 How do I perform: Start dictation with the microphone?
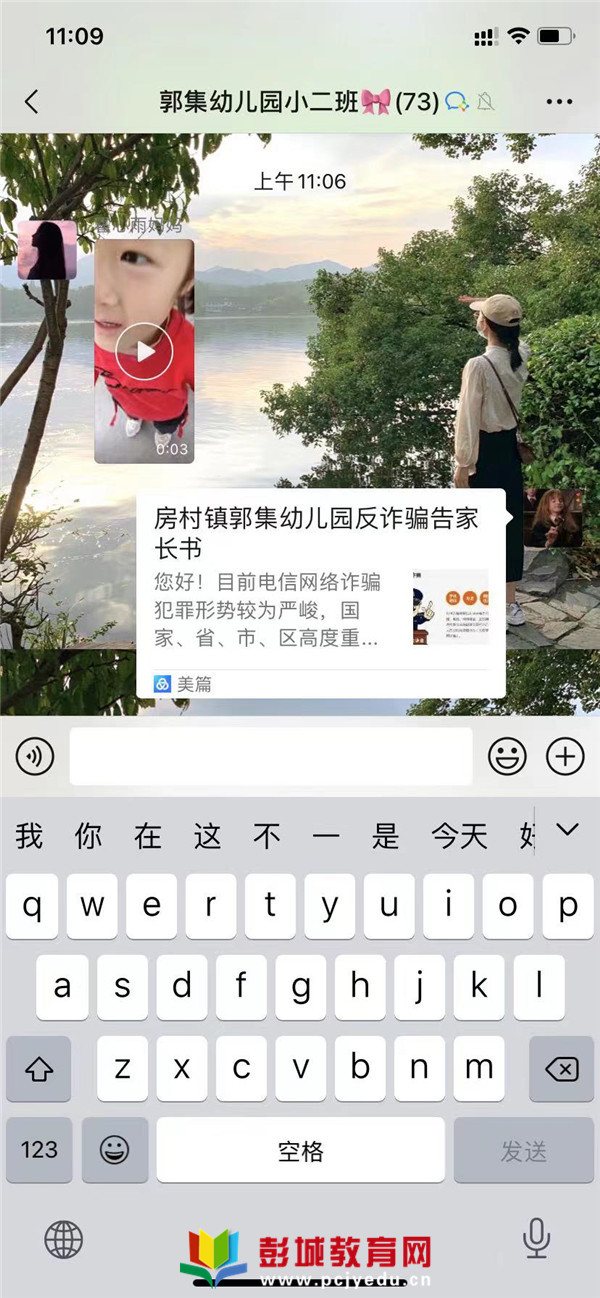click(x=536, y=1240)
